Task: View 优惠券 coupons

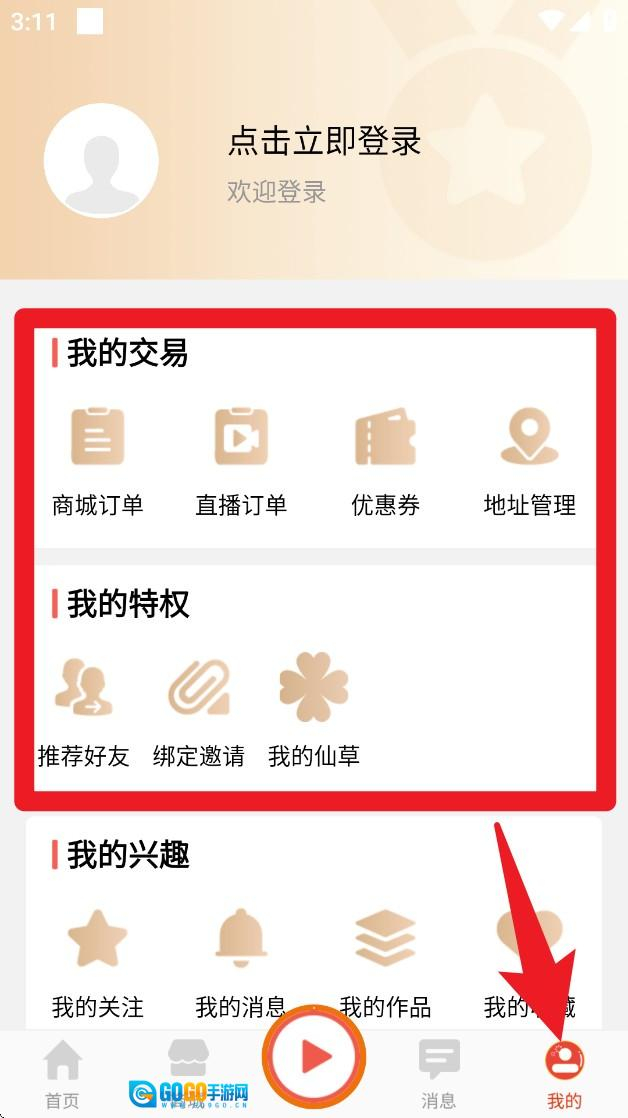Action: pyautogui.click(x=385, y=461)
